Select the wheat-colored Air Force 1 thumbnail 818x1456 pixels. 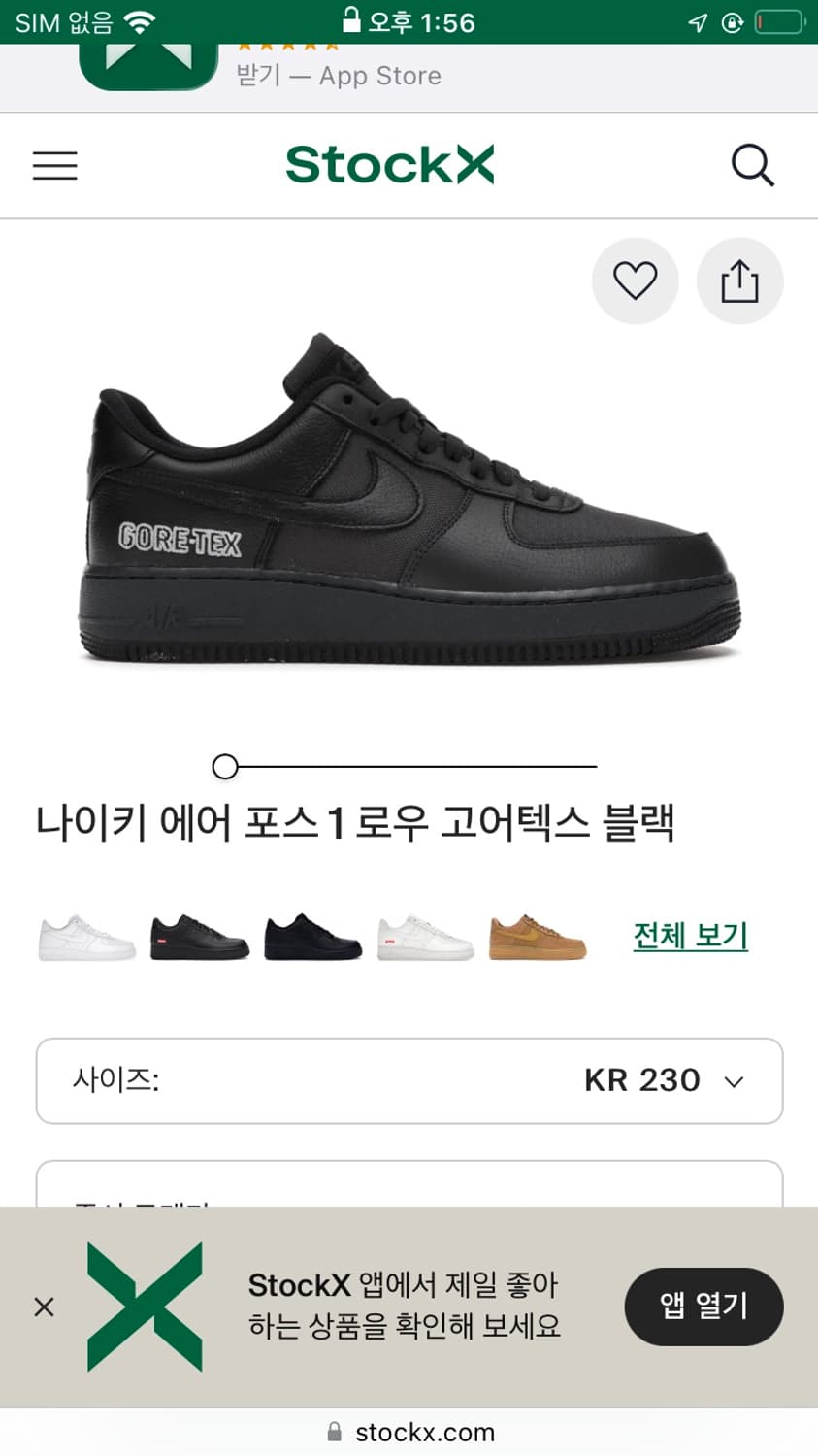538,935
